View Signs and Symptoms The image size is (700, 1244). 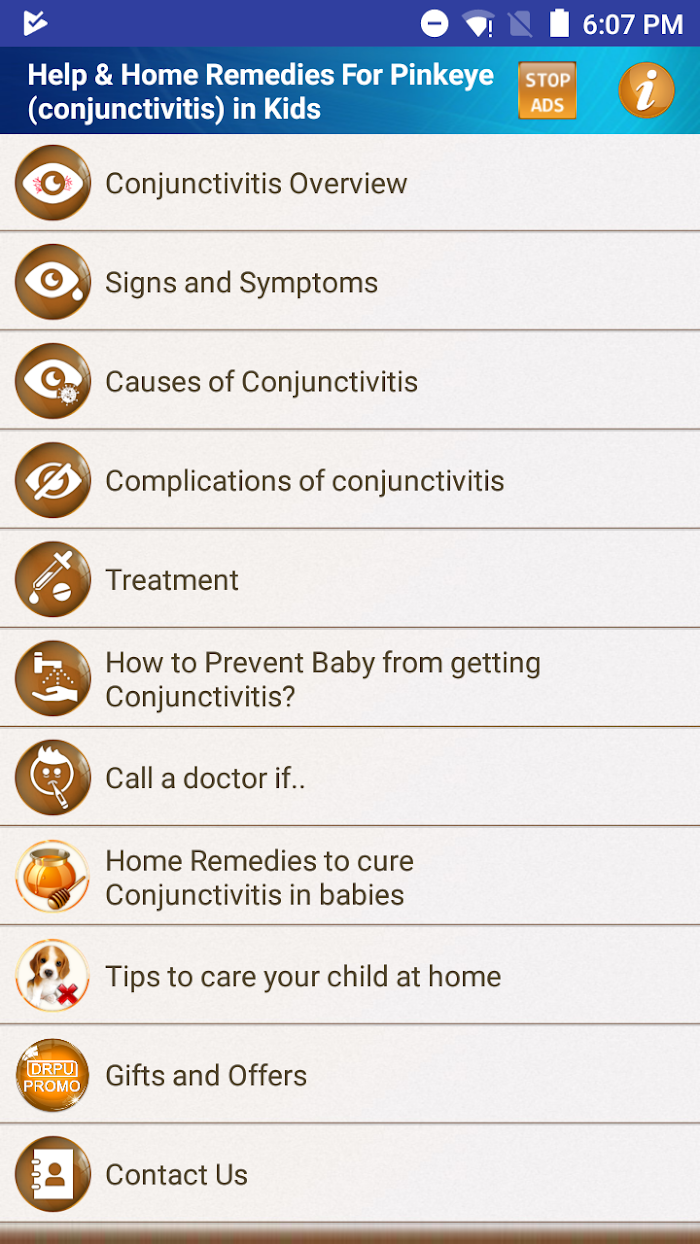click(350, 282)
